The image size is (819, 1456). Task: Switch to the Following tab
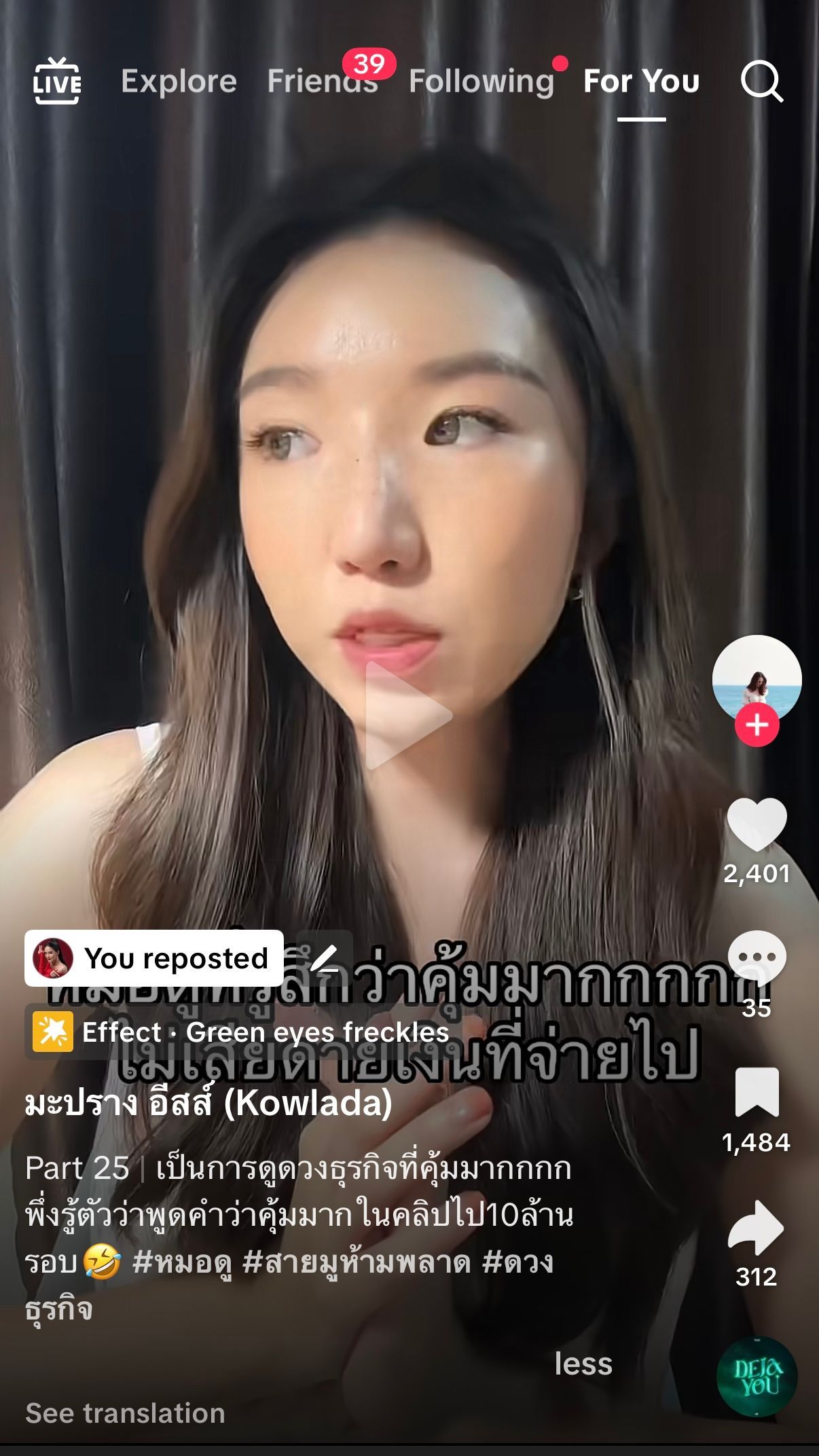tap(481, 81)
